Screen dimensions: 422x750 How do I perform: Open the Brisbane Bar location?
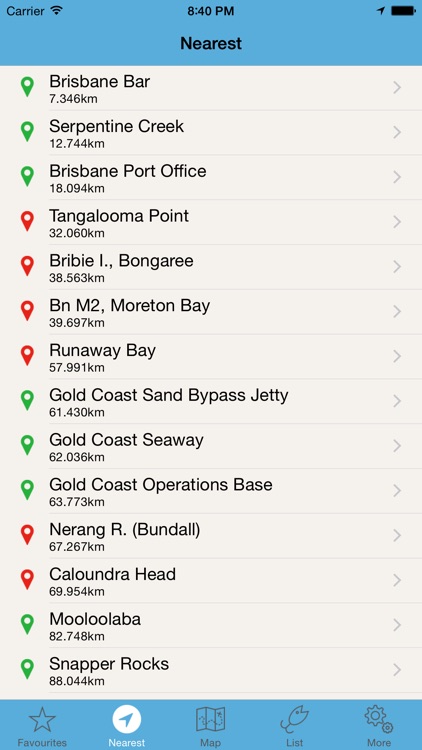[211, 88]
